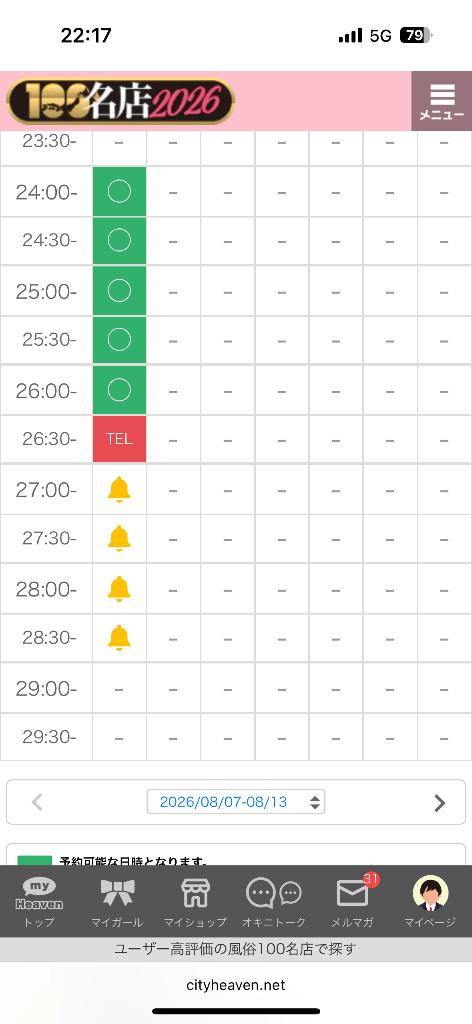Viewport: 472px width, 1024px height.
Task: Set notification bell for 27:00
Action: (x=119, y=489)
